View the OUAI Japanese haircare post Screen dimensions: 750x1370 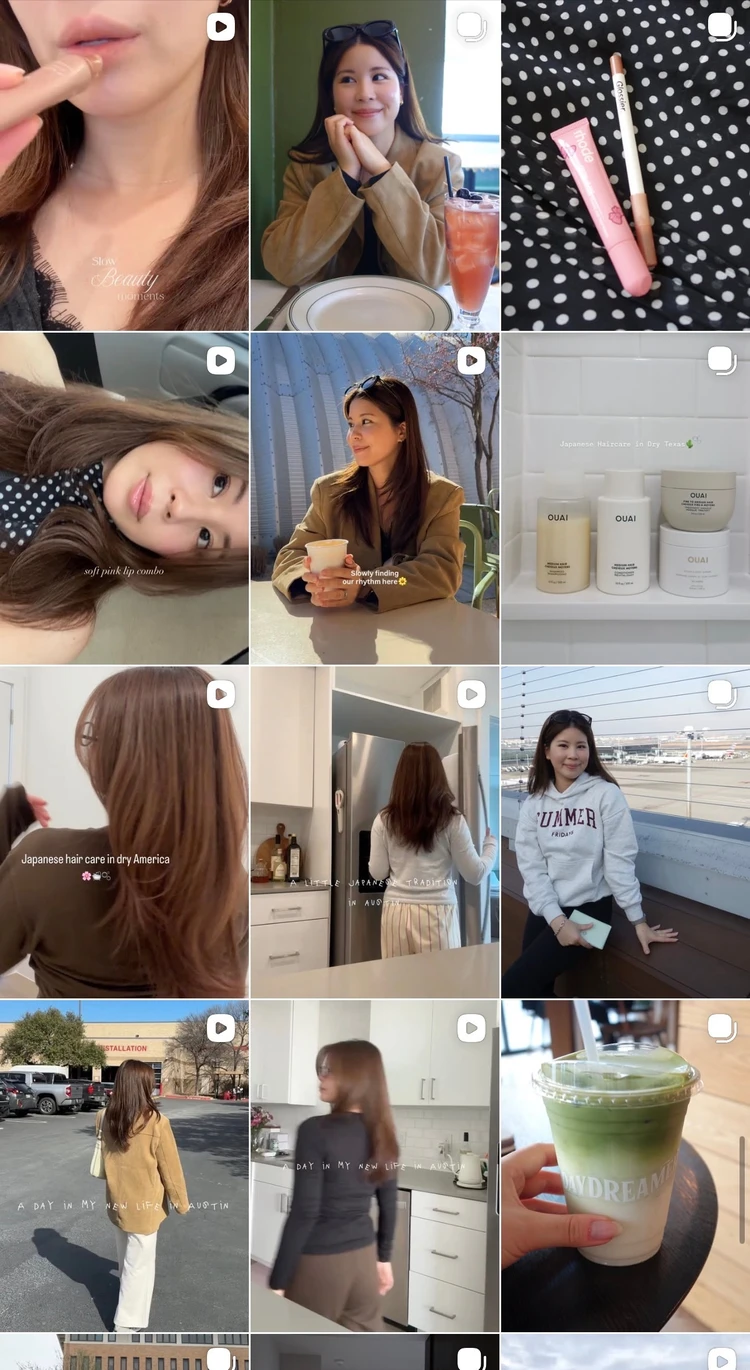coord(626,498)
